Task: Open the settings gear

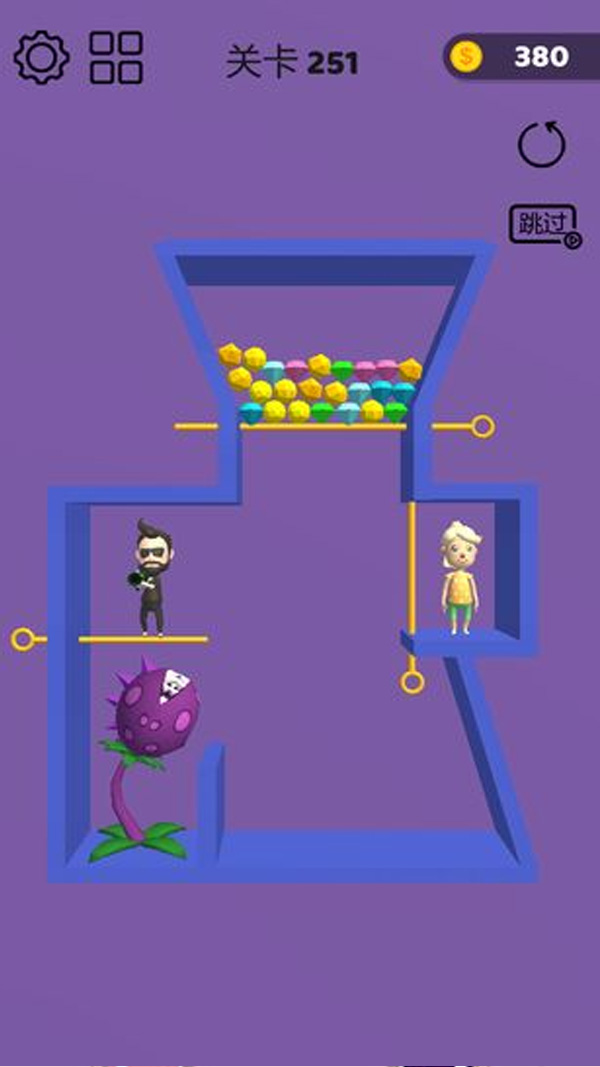Action: point(41,57)
